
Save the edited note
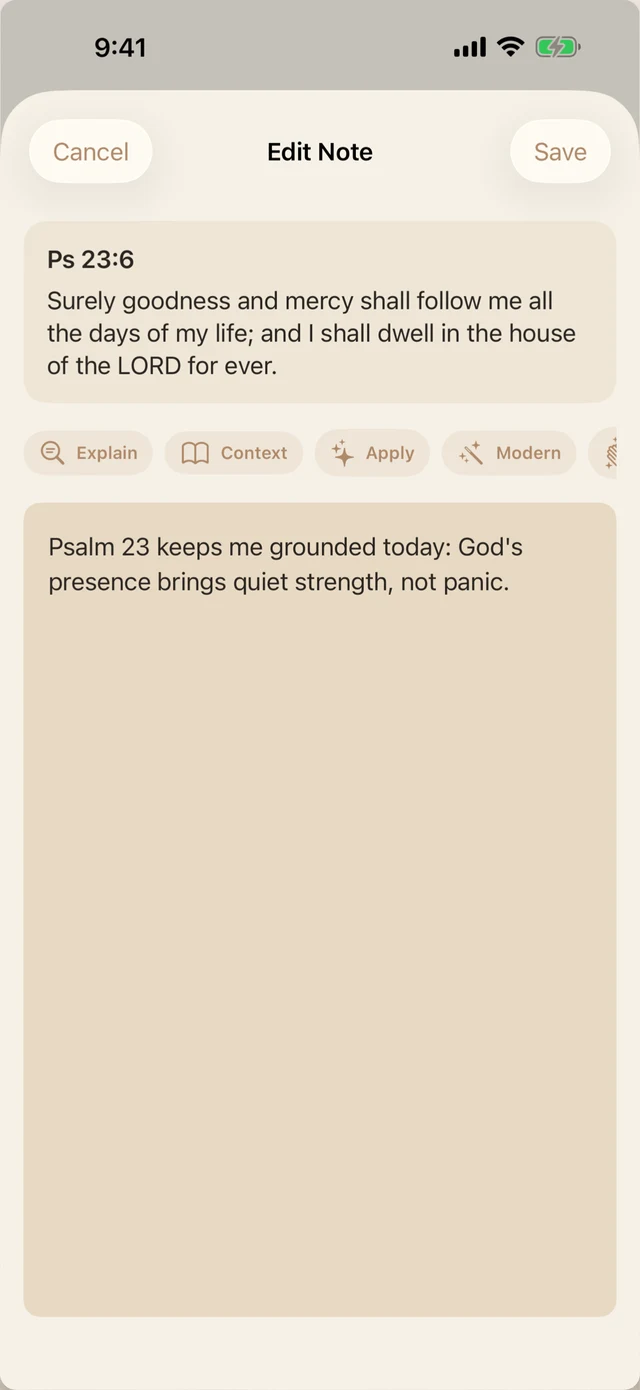point(560,152)
